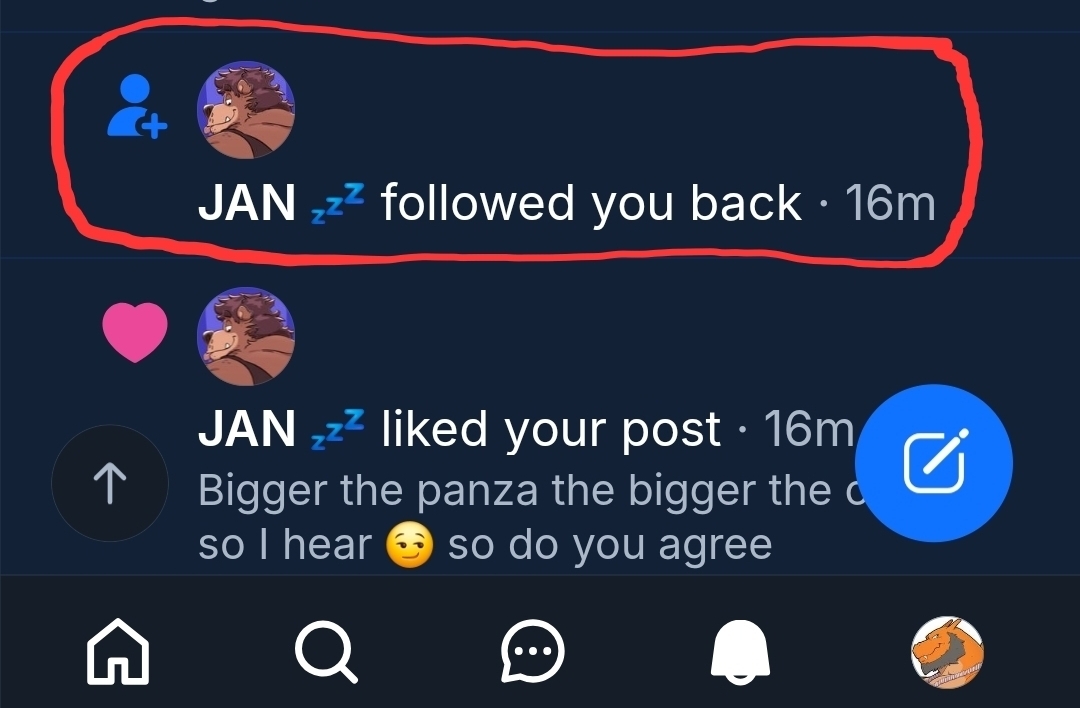Switch to the Notifications bell tab
This screenshot has width=1080, height=708.
pos(741,652)
